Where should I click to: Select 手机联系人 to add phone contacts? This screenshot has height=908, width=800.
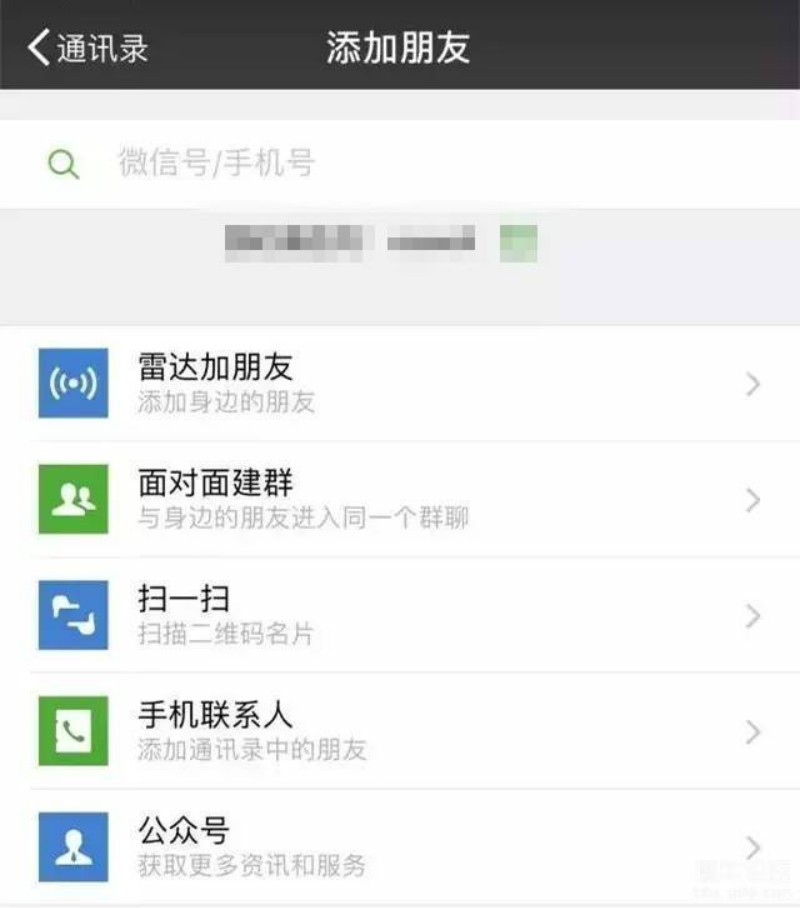[400, 731]
